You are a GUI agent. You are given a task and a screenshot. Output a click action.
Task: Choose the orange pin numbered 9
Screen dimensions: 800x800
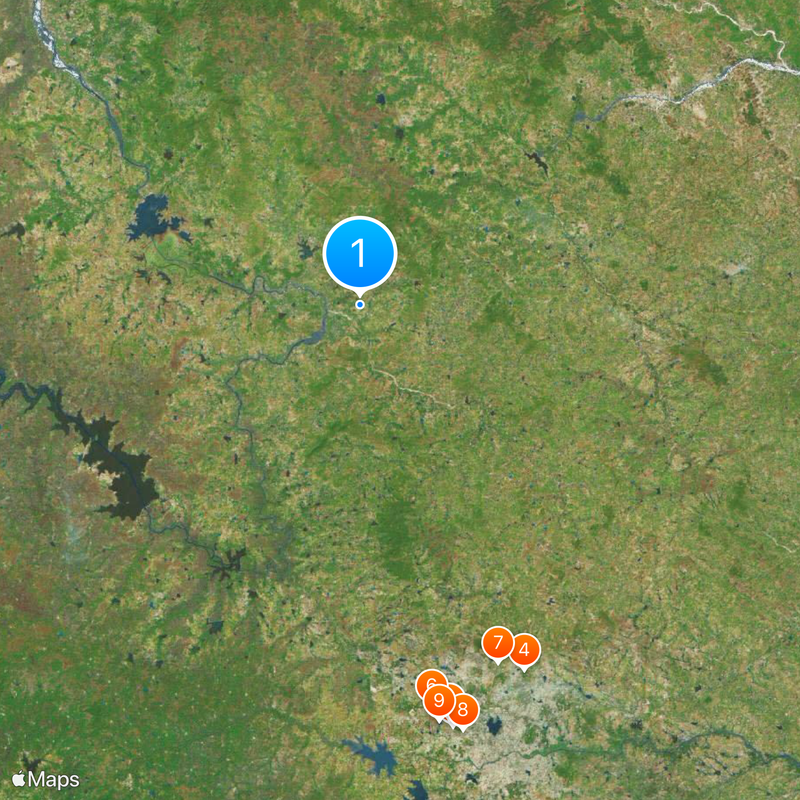click(438, 700)
